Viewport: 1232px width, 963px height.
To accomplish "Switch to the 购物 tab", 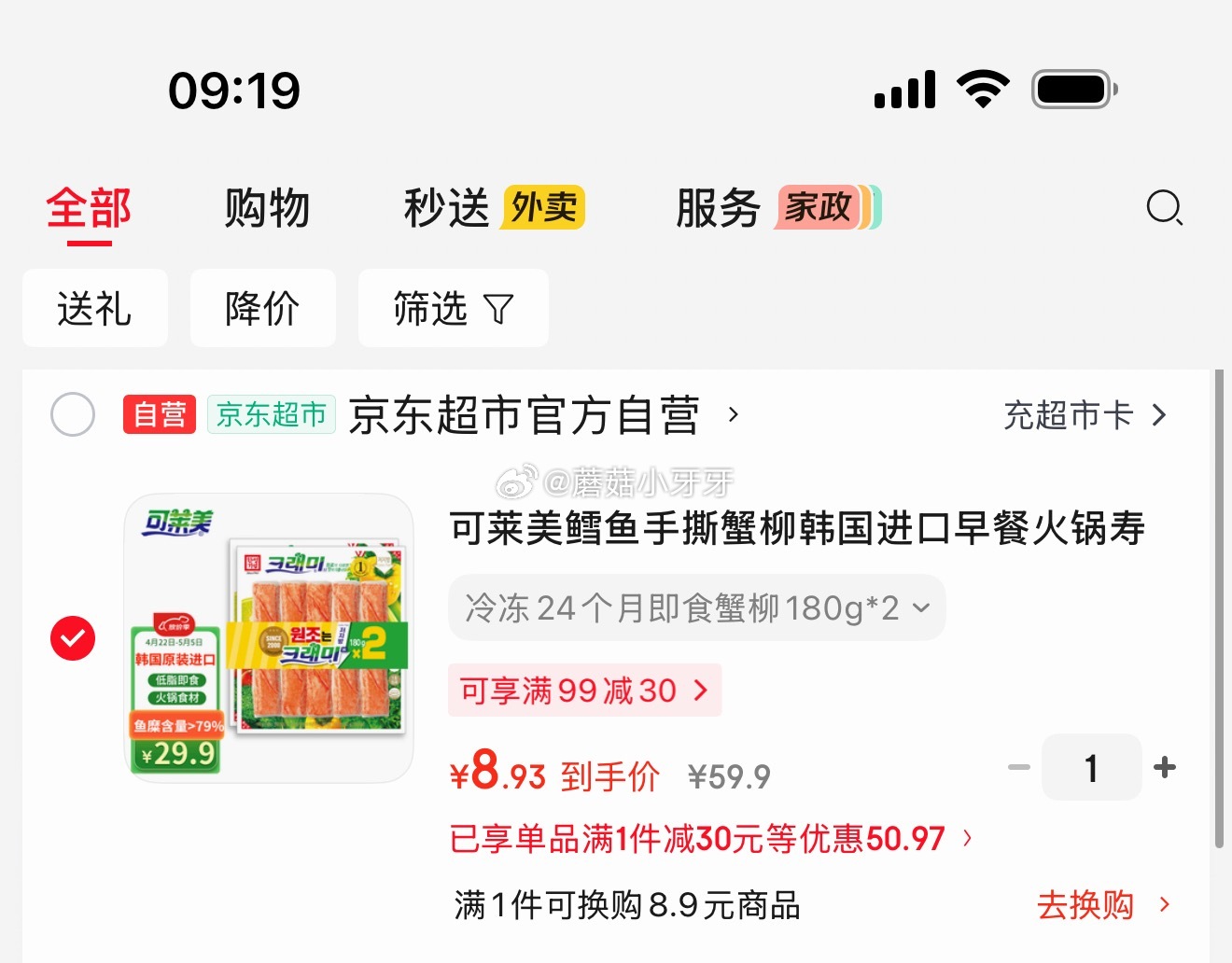I will [x=267, y=207].
